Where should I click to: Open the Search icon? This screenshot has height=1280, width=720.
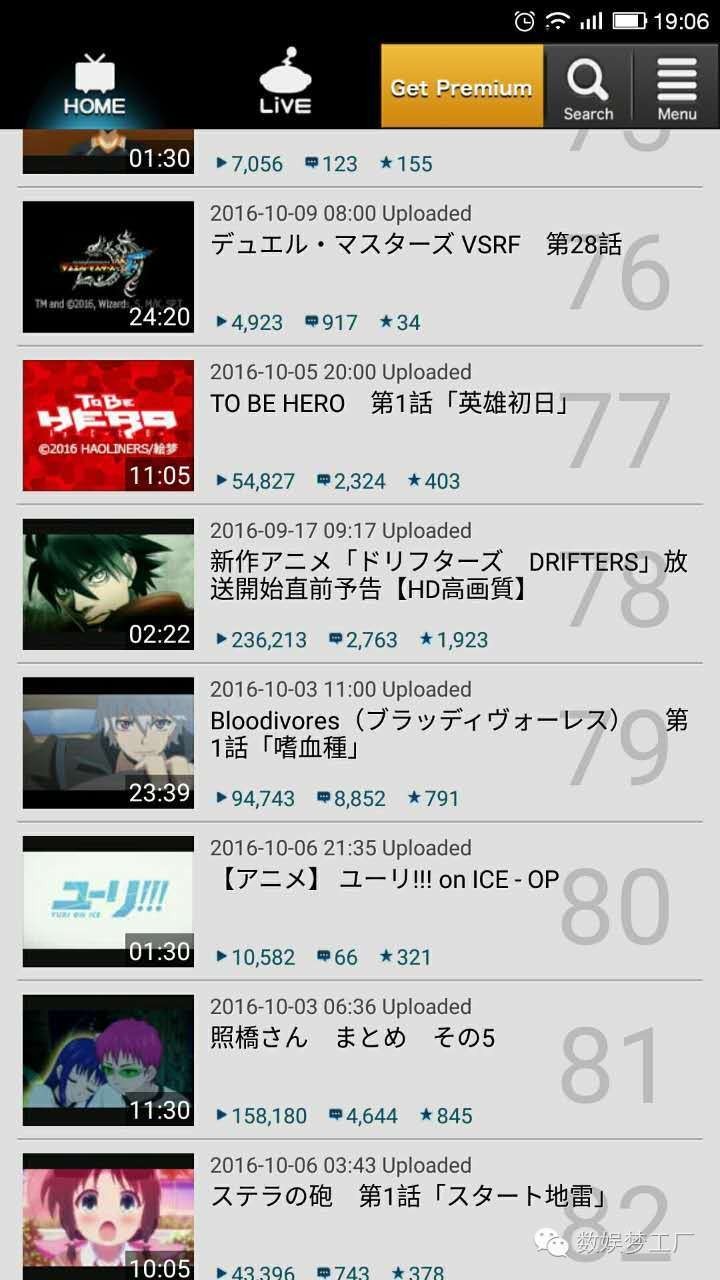coord(588,87)
